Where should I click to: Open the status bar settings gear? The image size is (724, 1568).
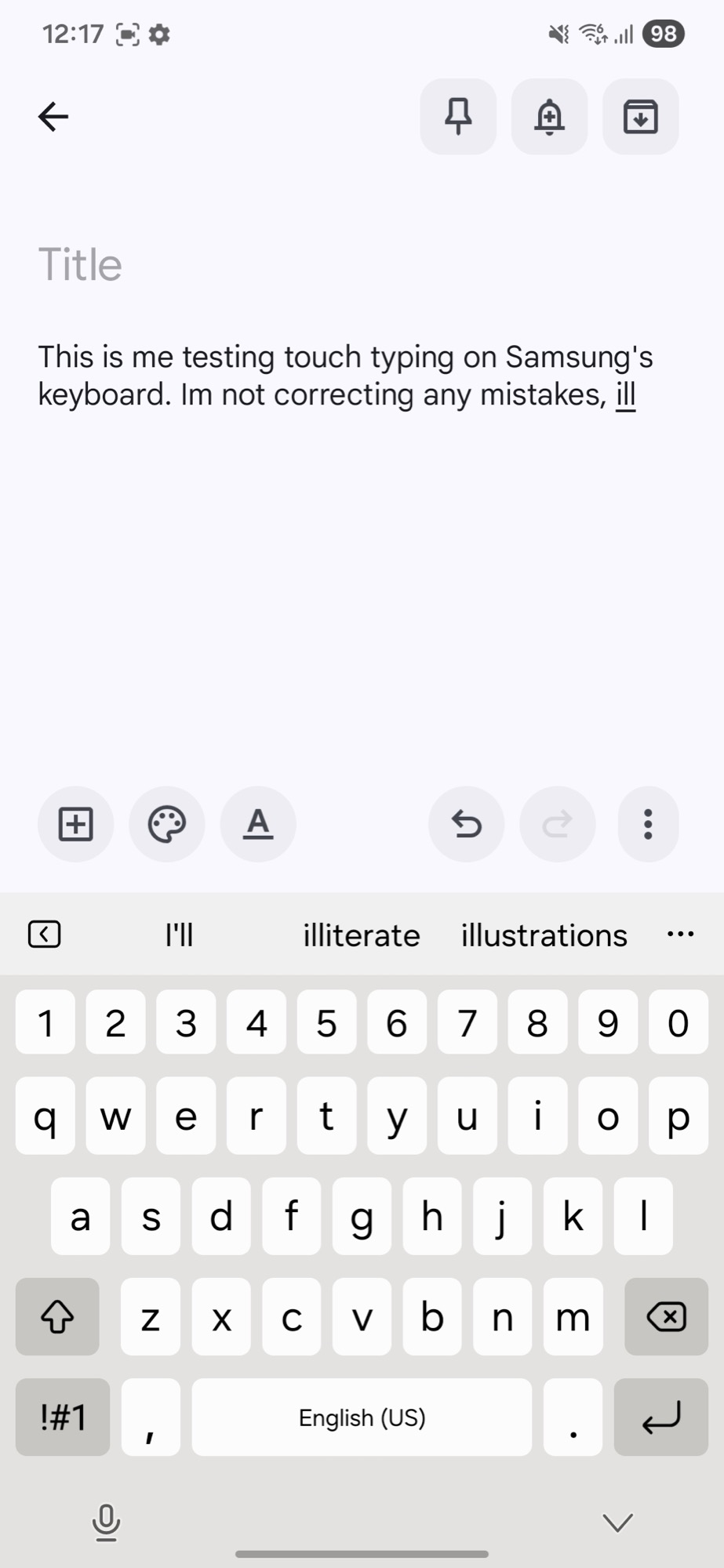click(160, 33)
